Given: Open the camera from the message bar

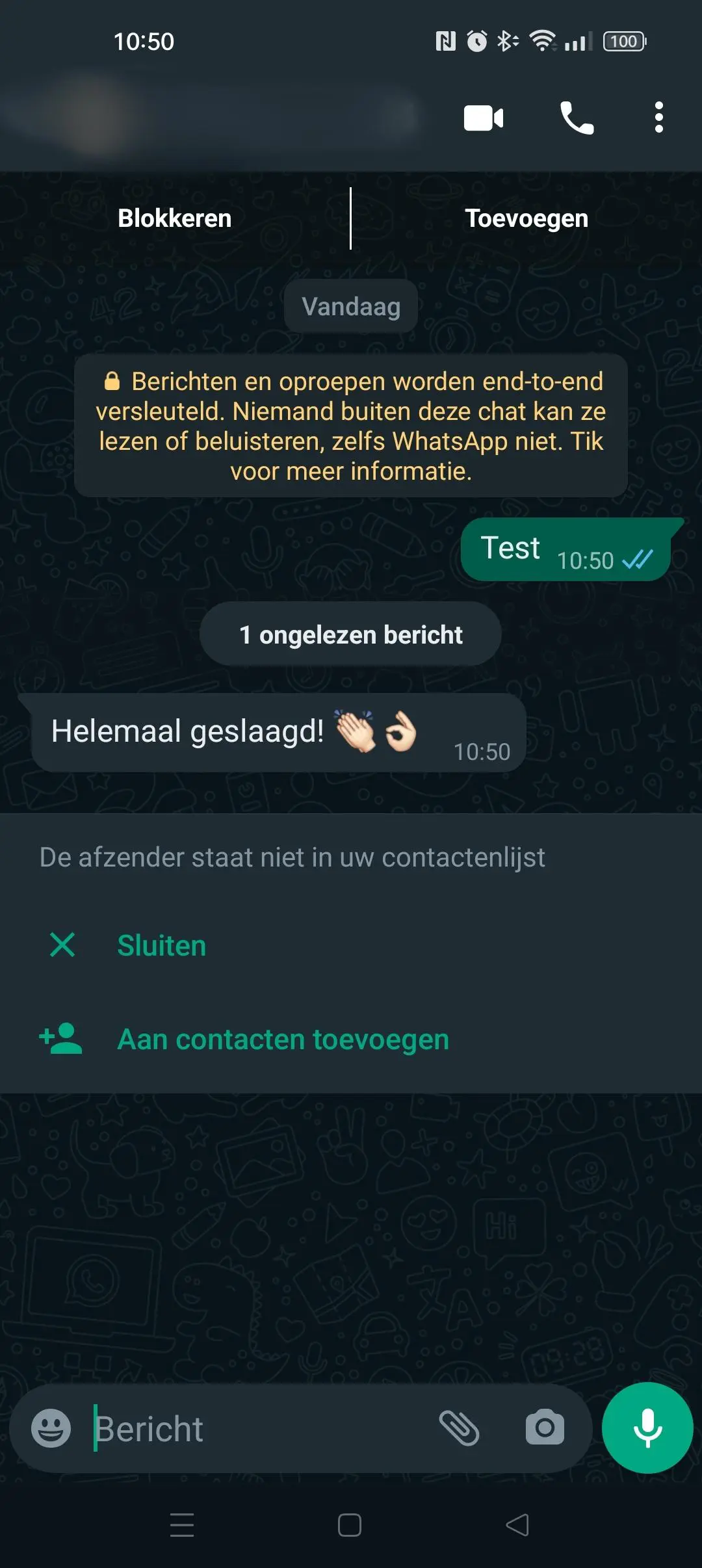Looking at the screenshot, I should click(545, 1428).
